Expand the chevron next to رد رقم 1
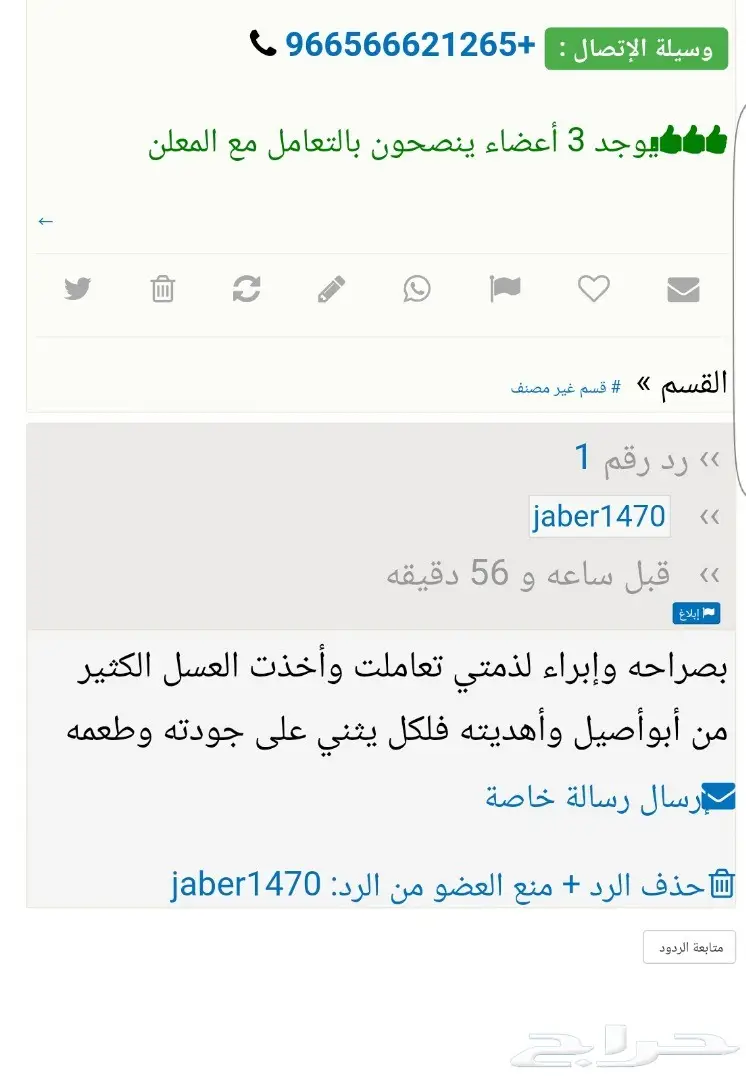This screenshot has width=746, height=1080. (711, 462)
